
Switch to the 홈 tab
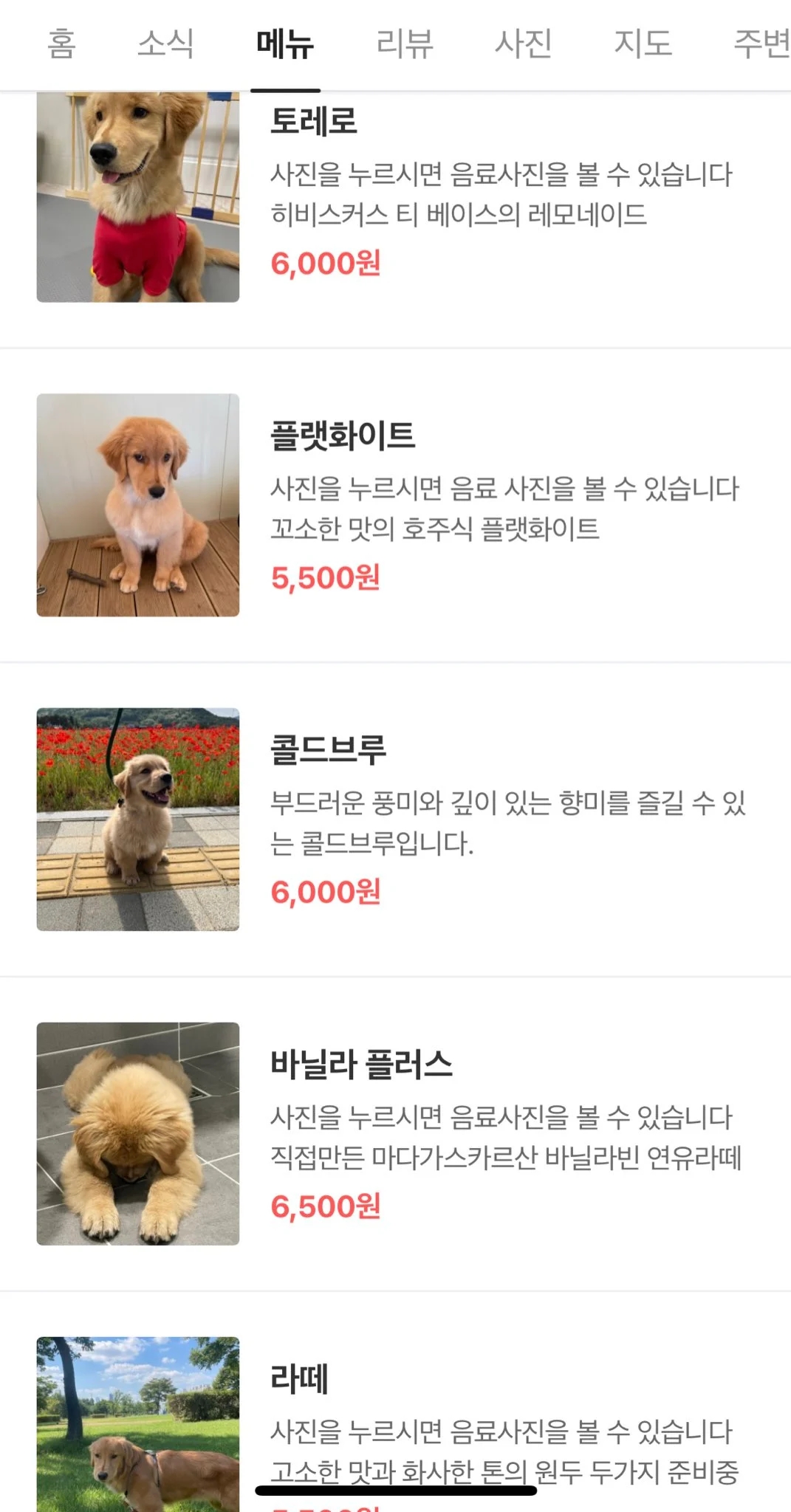61,44
